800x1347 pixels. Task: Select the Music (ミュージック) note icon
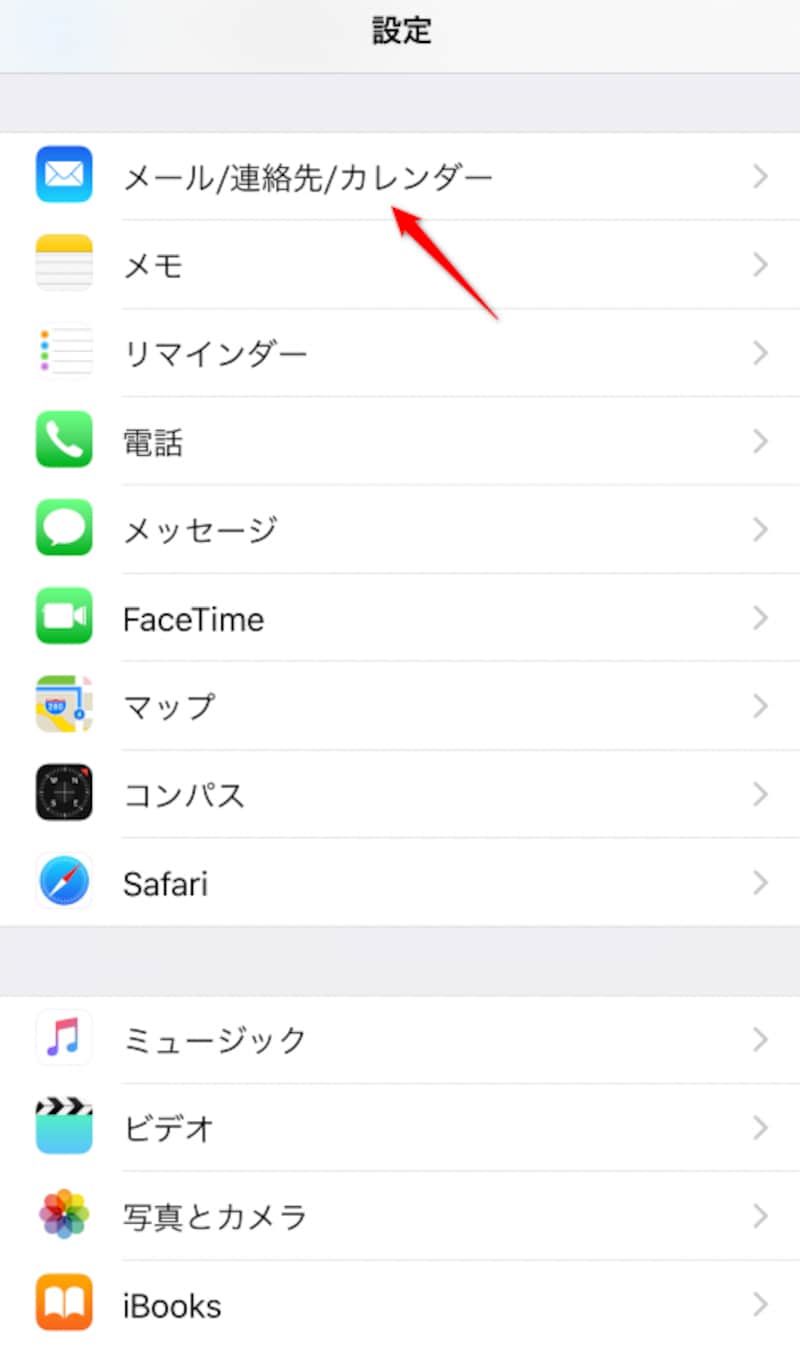point(64,1038)
